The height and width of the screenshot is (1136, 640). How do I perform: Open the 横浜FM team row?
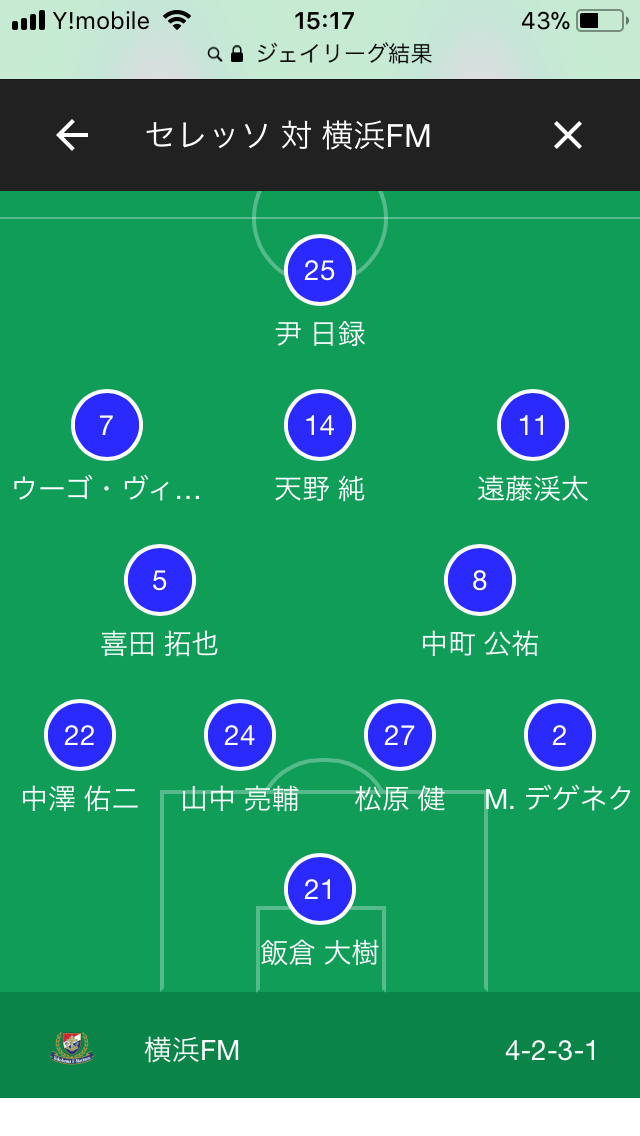[x=320, y=1050]
